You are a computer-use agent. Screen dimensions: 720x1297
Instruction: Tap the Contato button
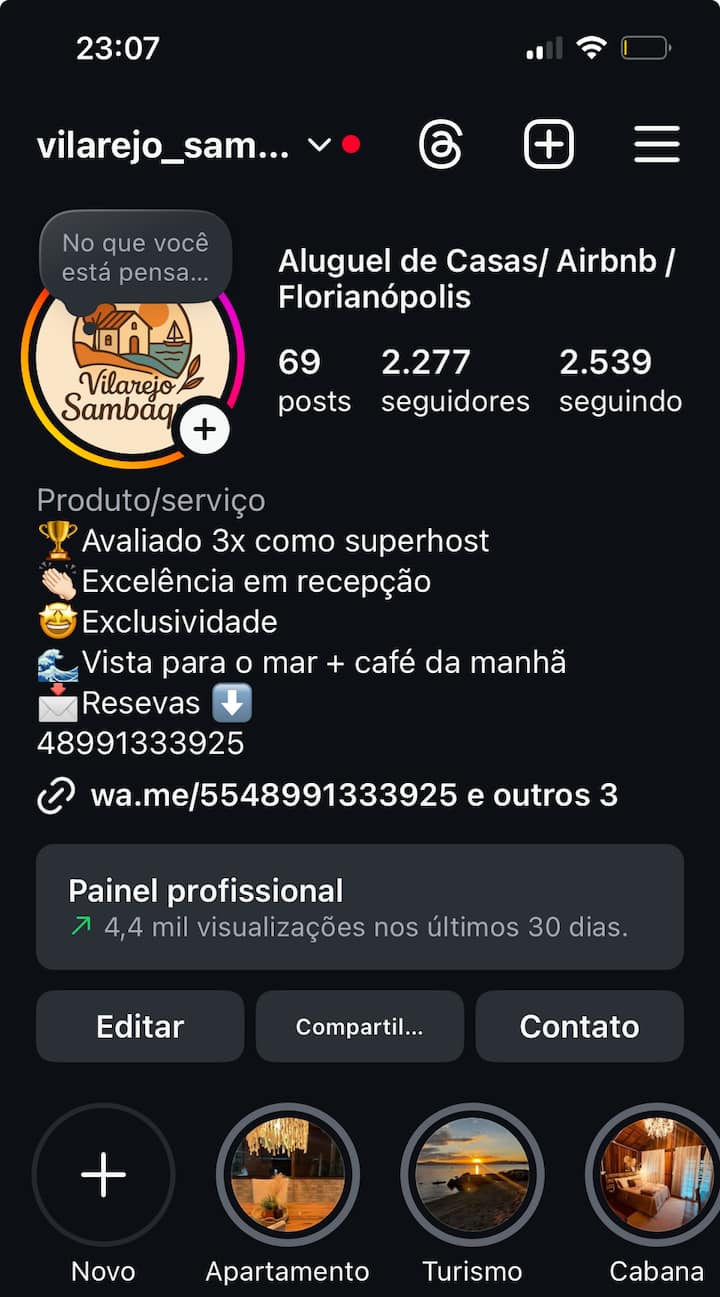coord(579,1026)
